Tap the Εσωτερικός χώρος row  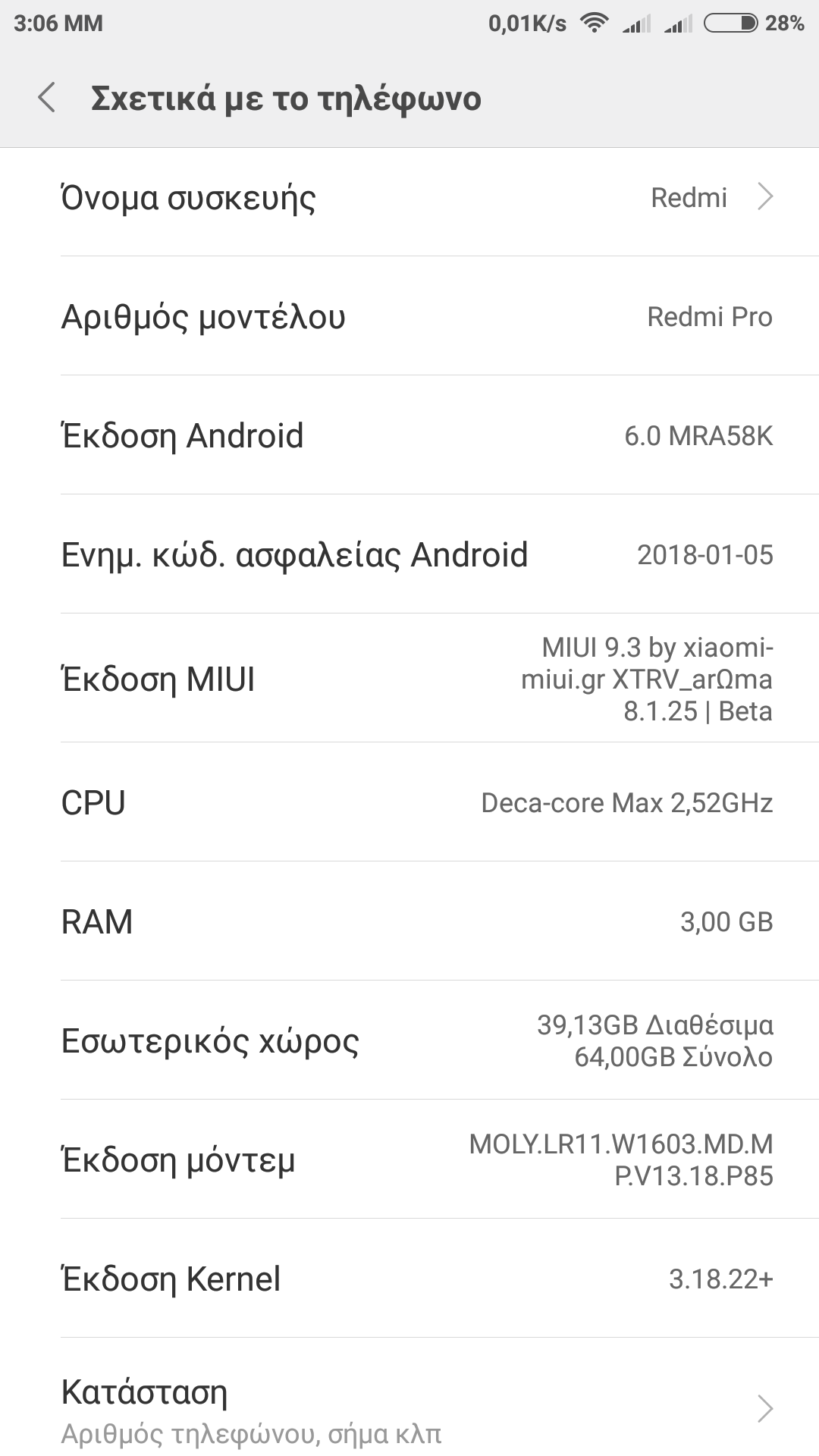coord(409,1040)
